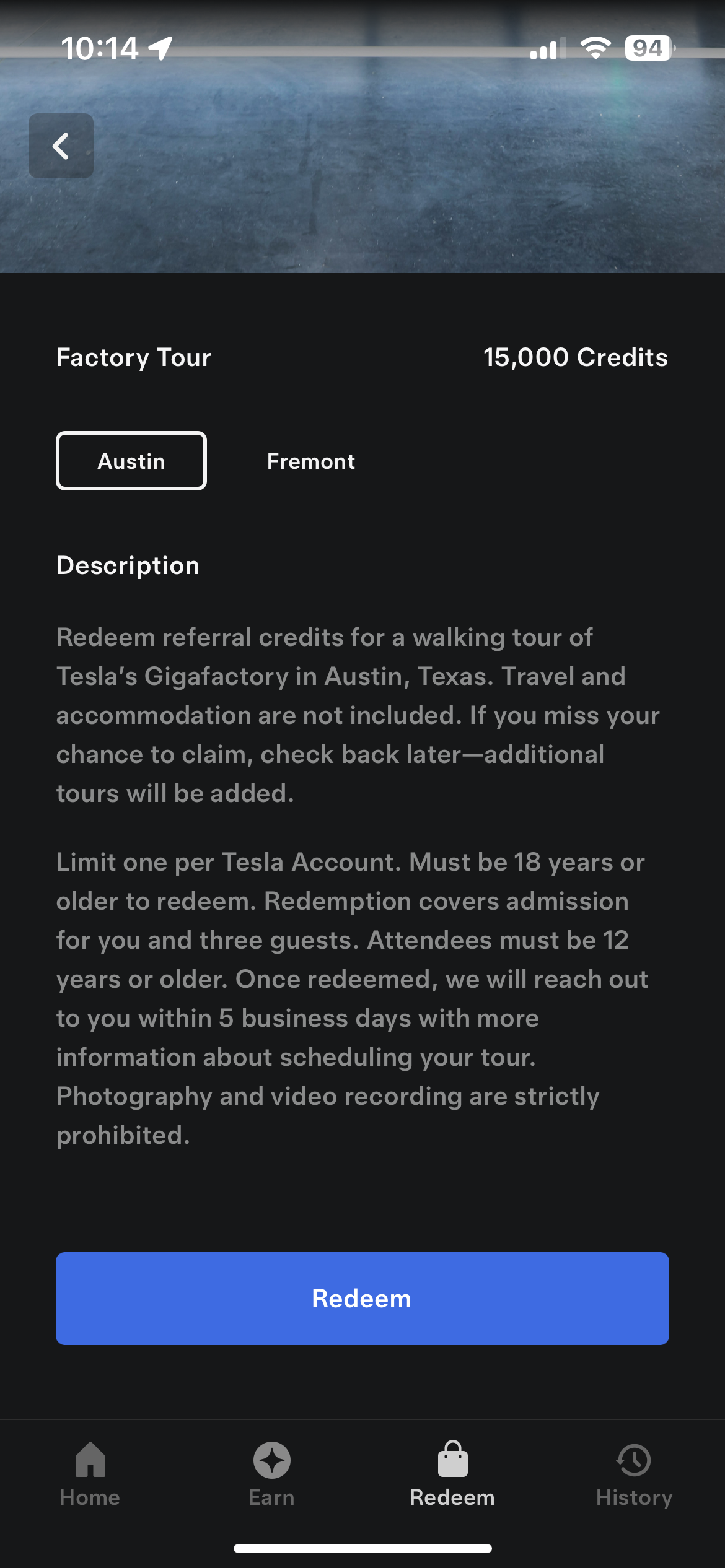Open the Home tab

pyautogui.click(x=90, y=1474)
